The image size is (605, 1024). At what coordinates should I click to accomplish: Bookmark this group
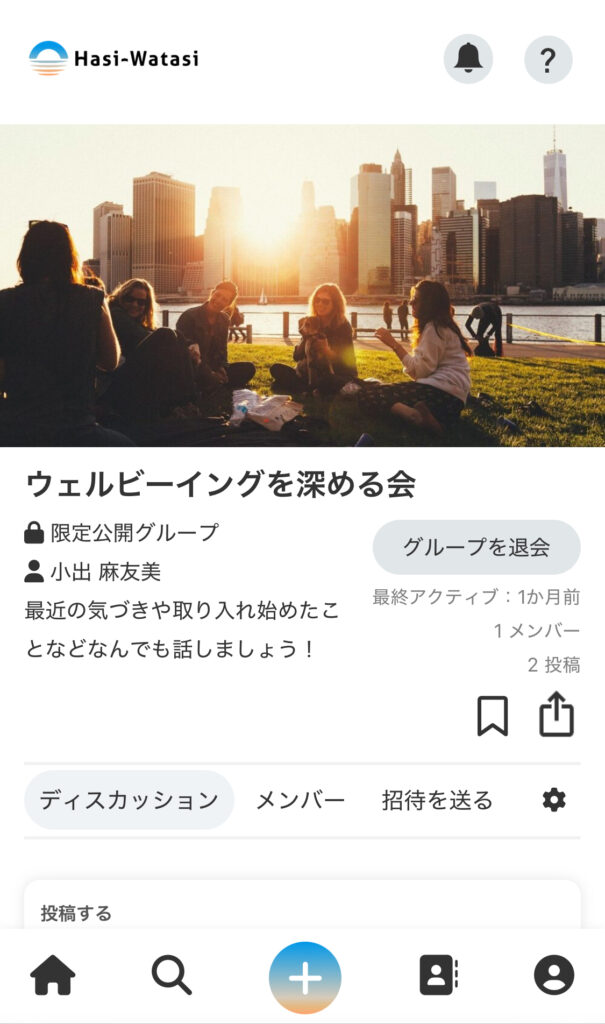[x=492, y=716]
